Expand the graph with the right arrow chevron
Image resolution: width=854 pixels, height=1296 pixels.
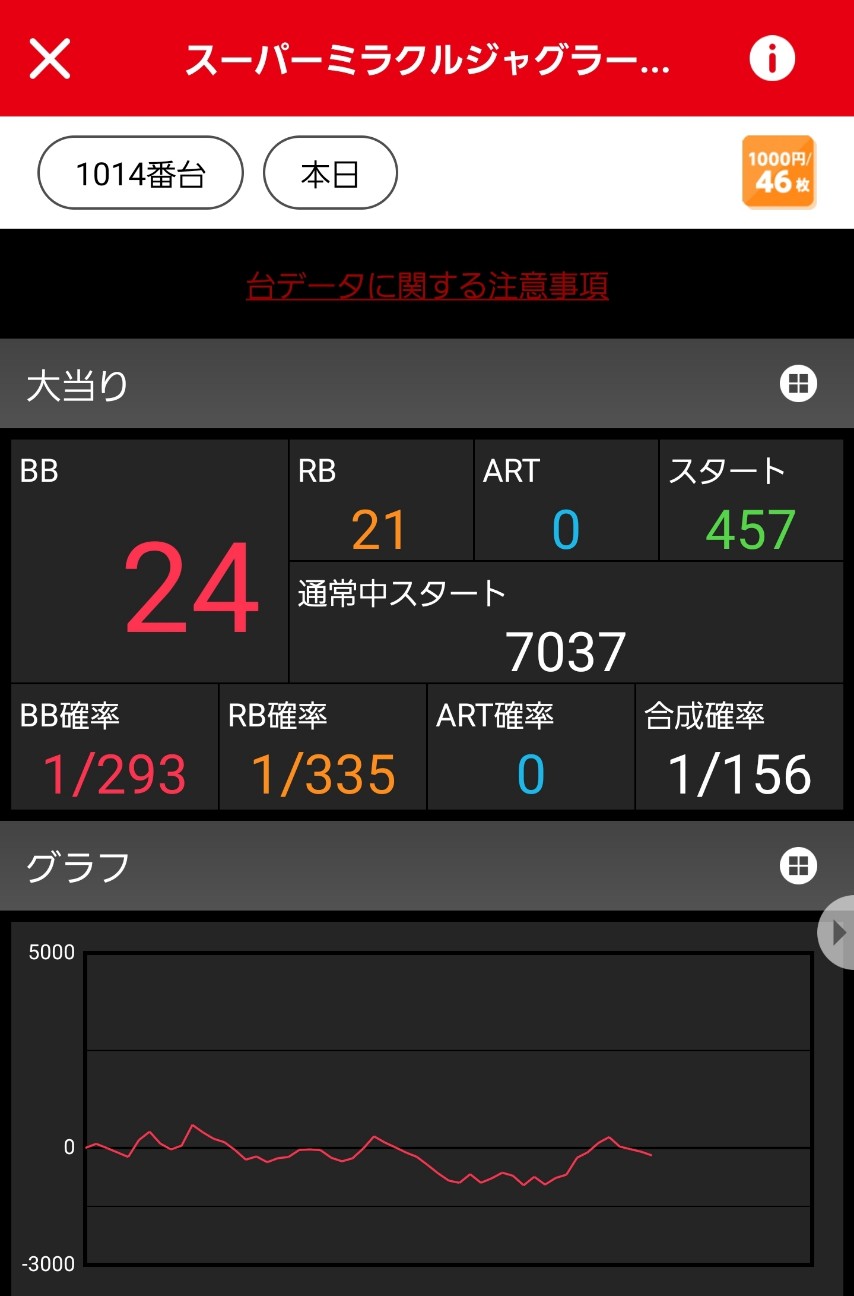click(x=837, y=932)
